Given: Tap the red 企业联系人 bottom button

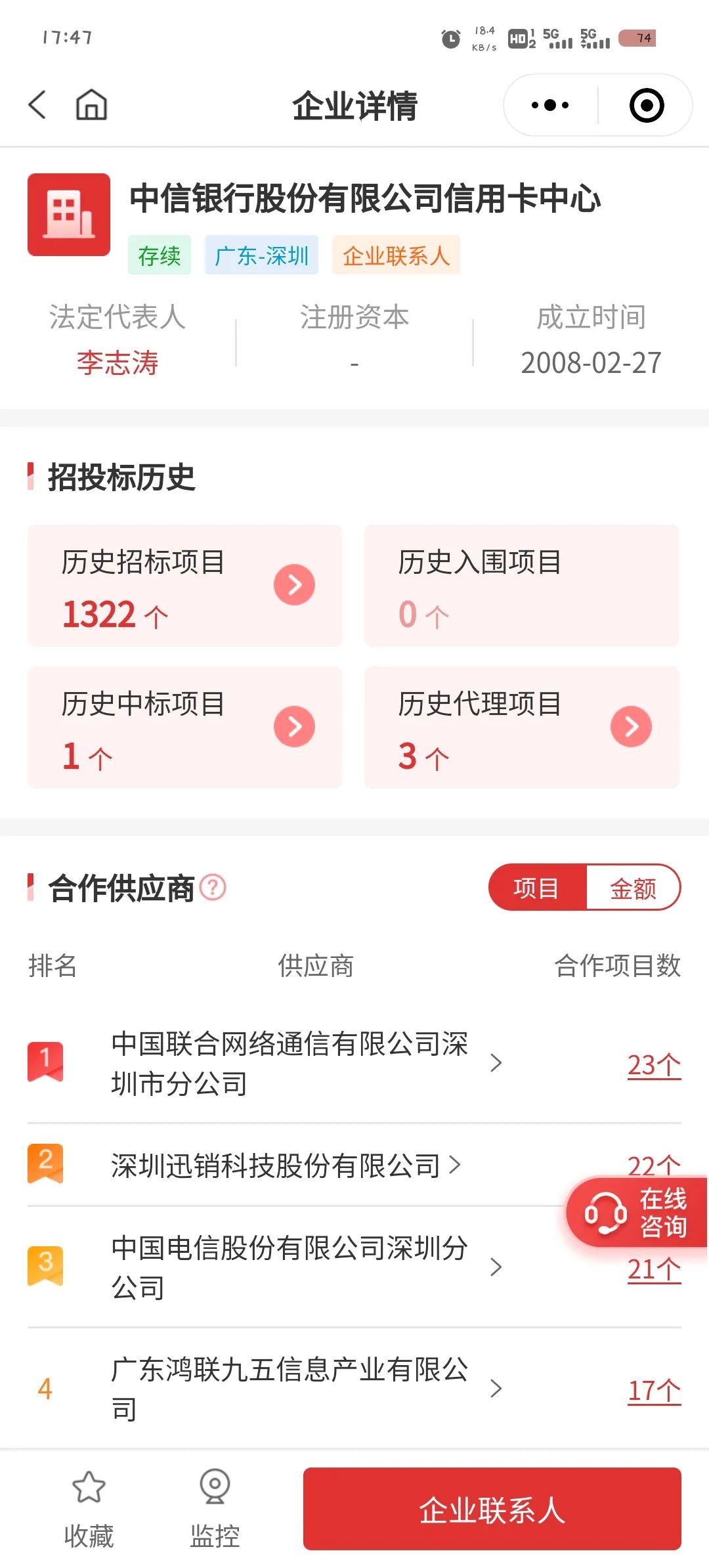Looking at the screenshot, I should coord(492,1509).
